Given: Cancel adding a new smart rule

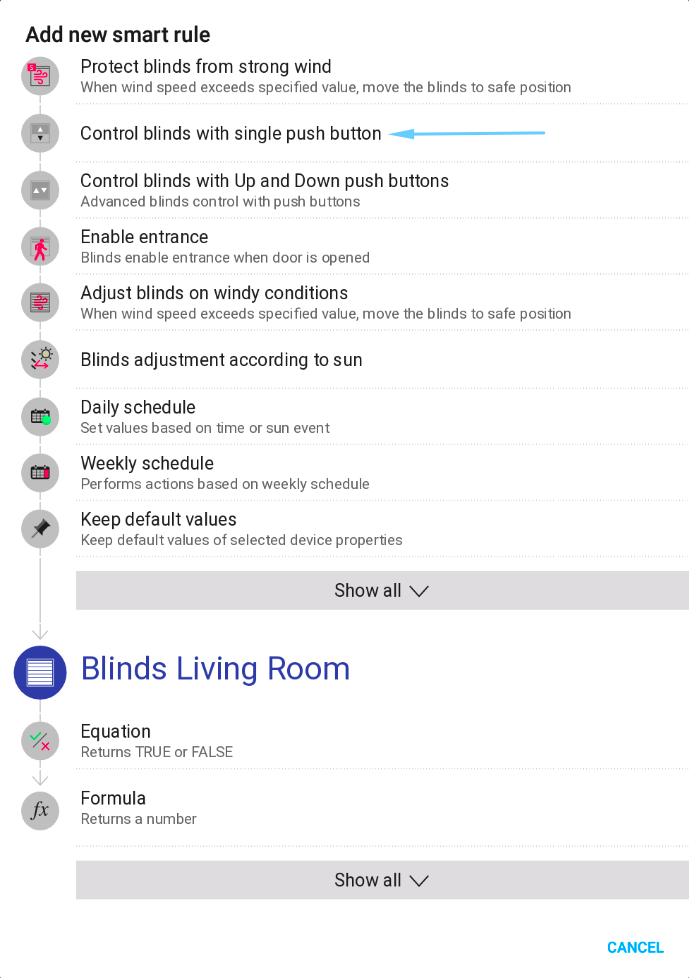Looking at the screenshot, I should click(x=635, y=947).
